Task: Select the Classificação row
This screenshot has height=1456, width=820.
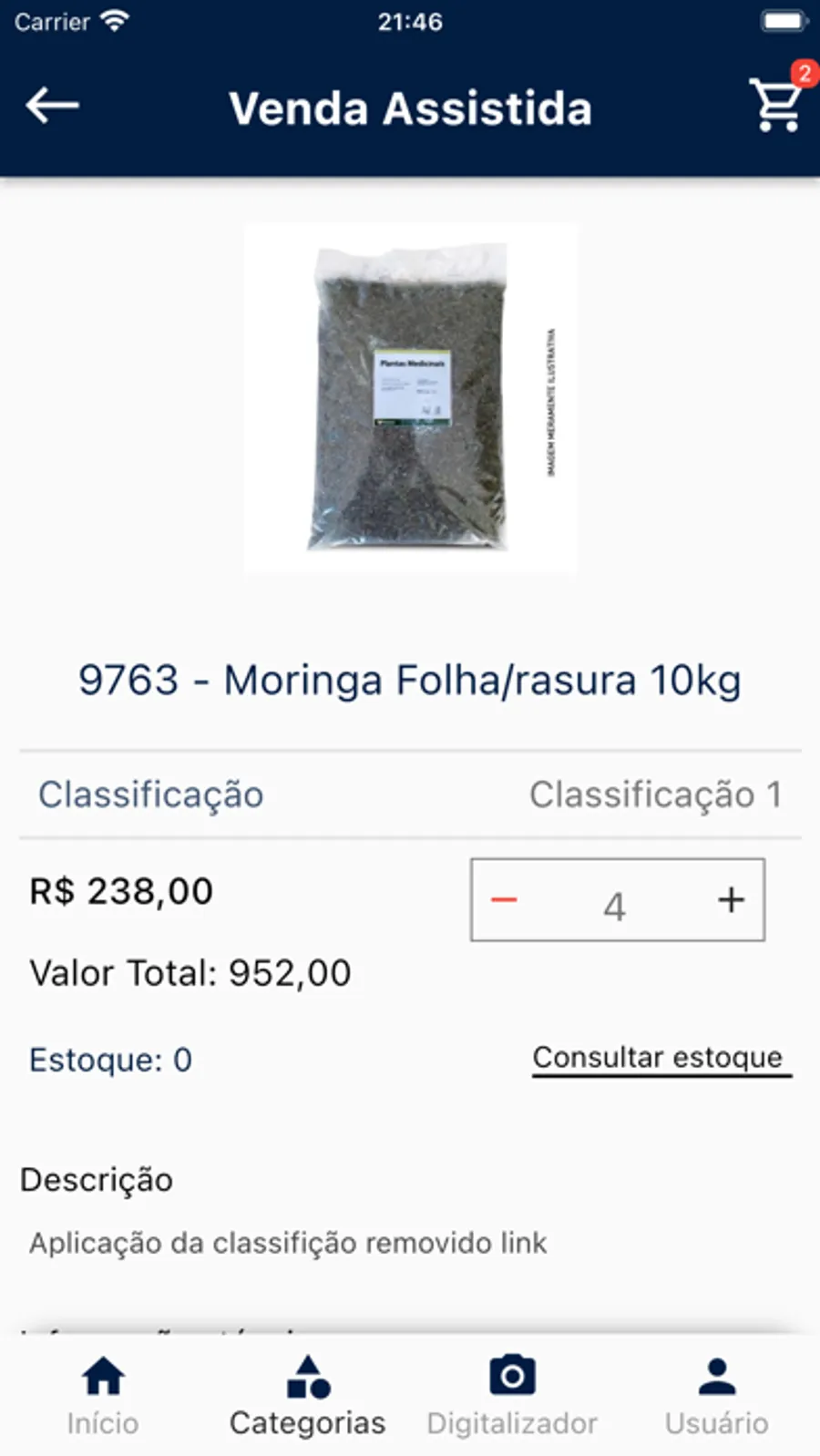Action: coord(410,795)
